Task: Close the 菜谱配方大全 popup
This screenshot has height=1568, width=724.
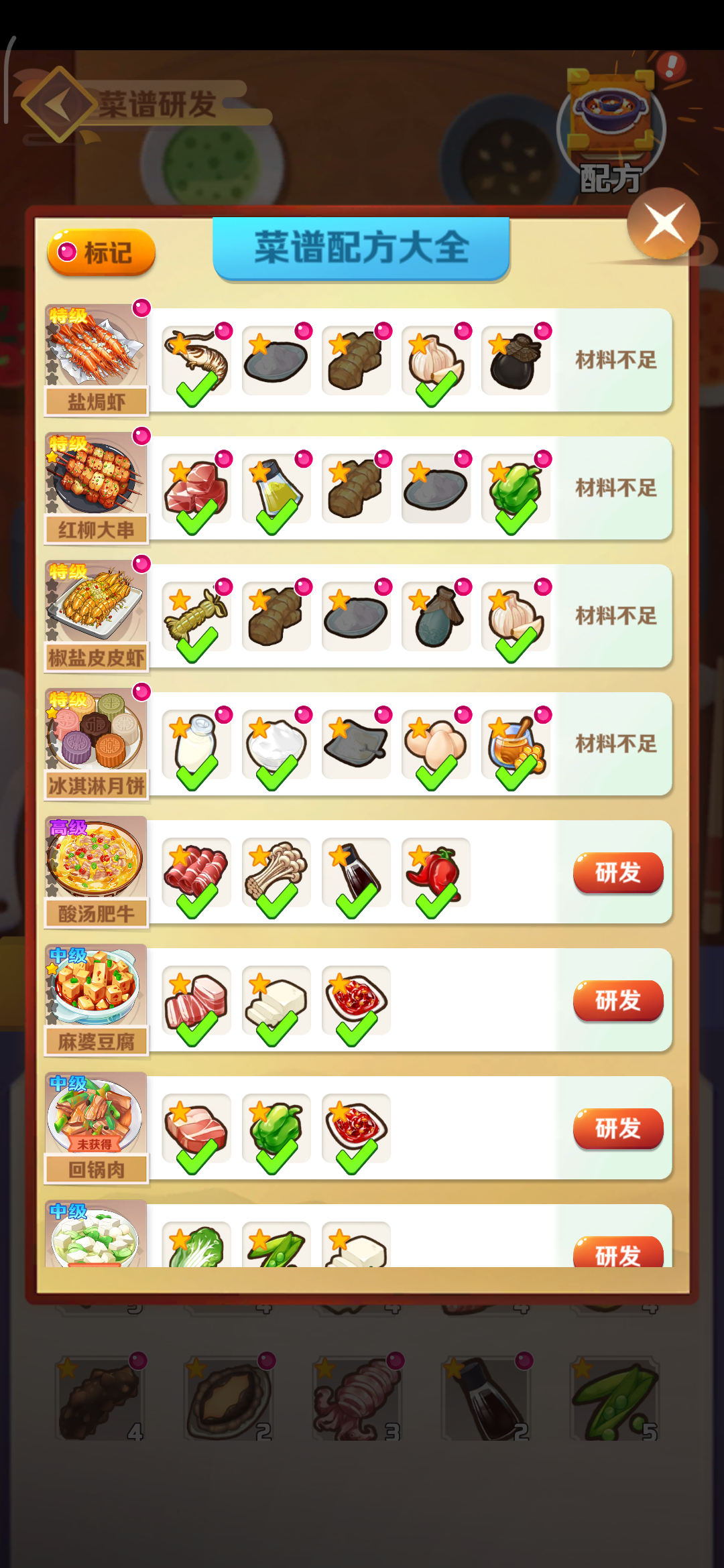Action: pos(664,224)
